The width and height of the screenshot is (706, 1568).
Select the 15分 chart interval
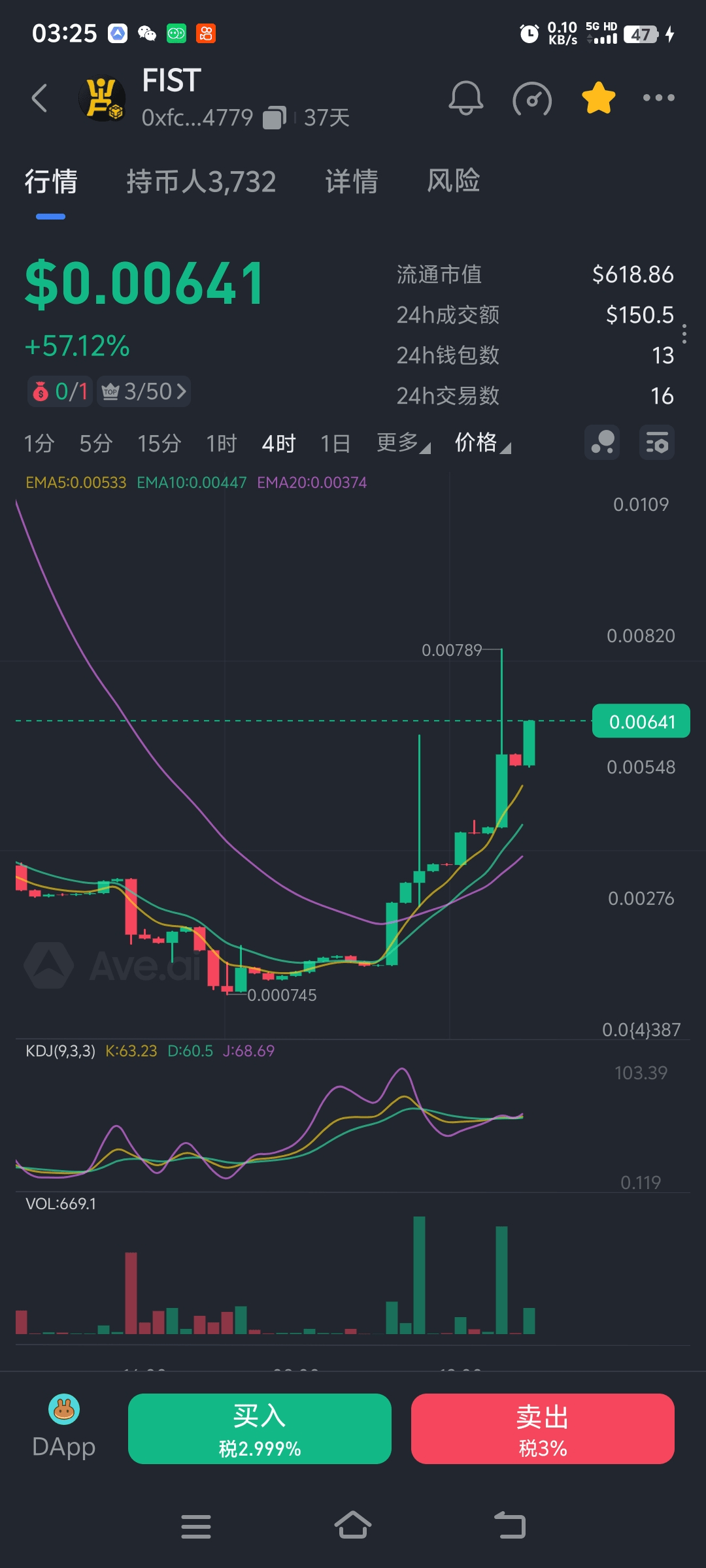(159, 444)
